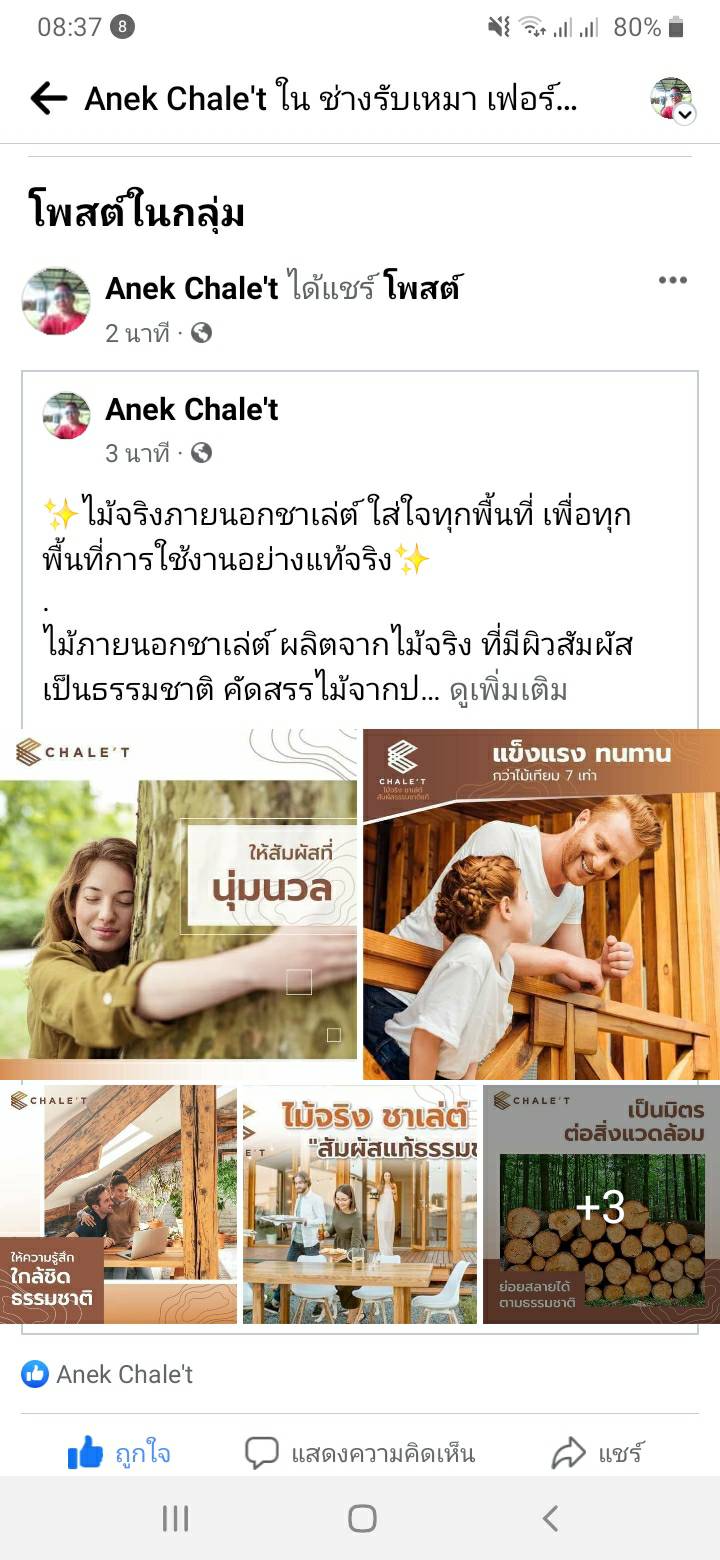This screenshot has width=720, height=1560.
Task: View the +3 more photos tile
Action: point(601,1204)
